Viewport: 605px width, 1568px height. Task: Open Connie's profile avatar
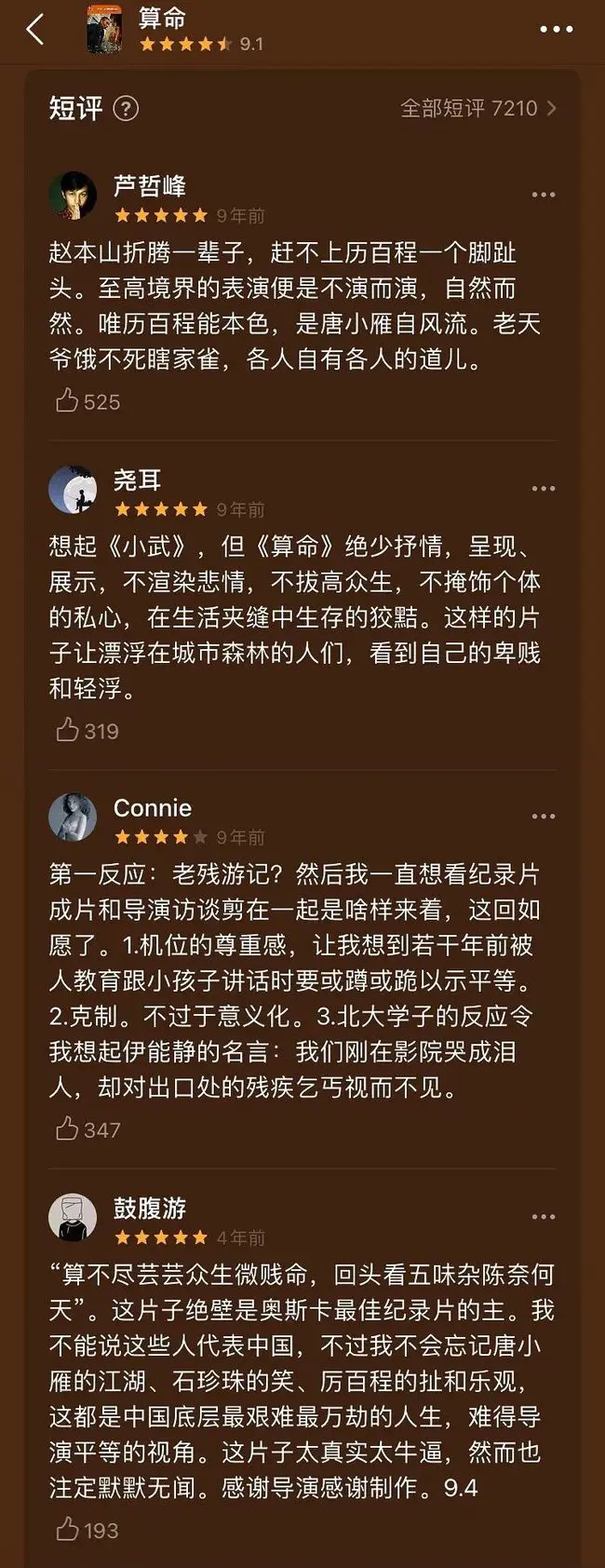(73, 818)
